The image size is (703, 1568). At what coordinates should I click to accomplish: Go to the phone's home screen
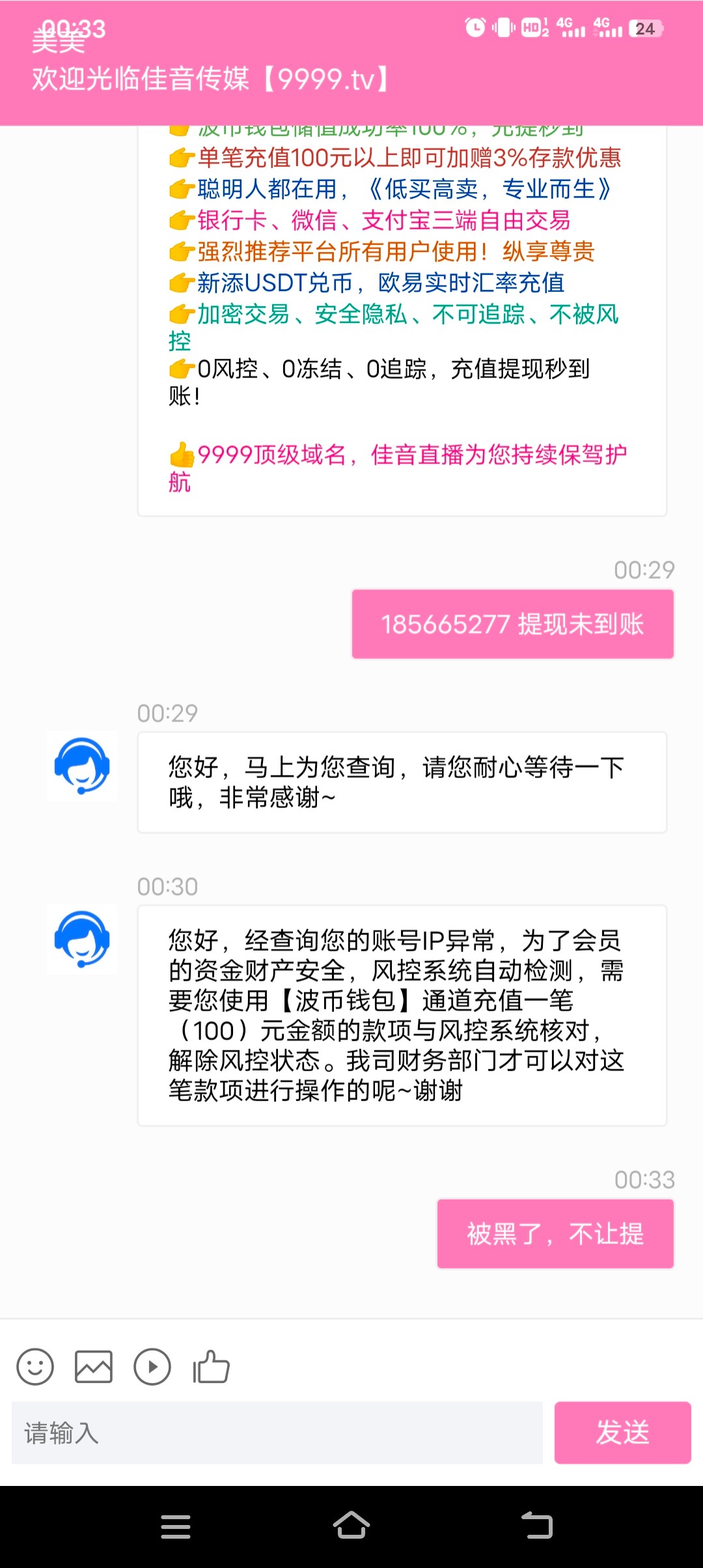[351, 1526]
